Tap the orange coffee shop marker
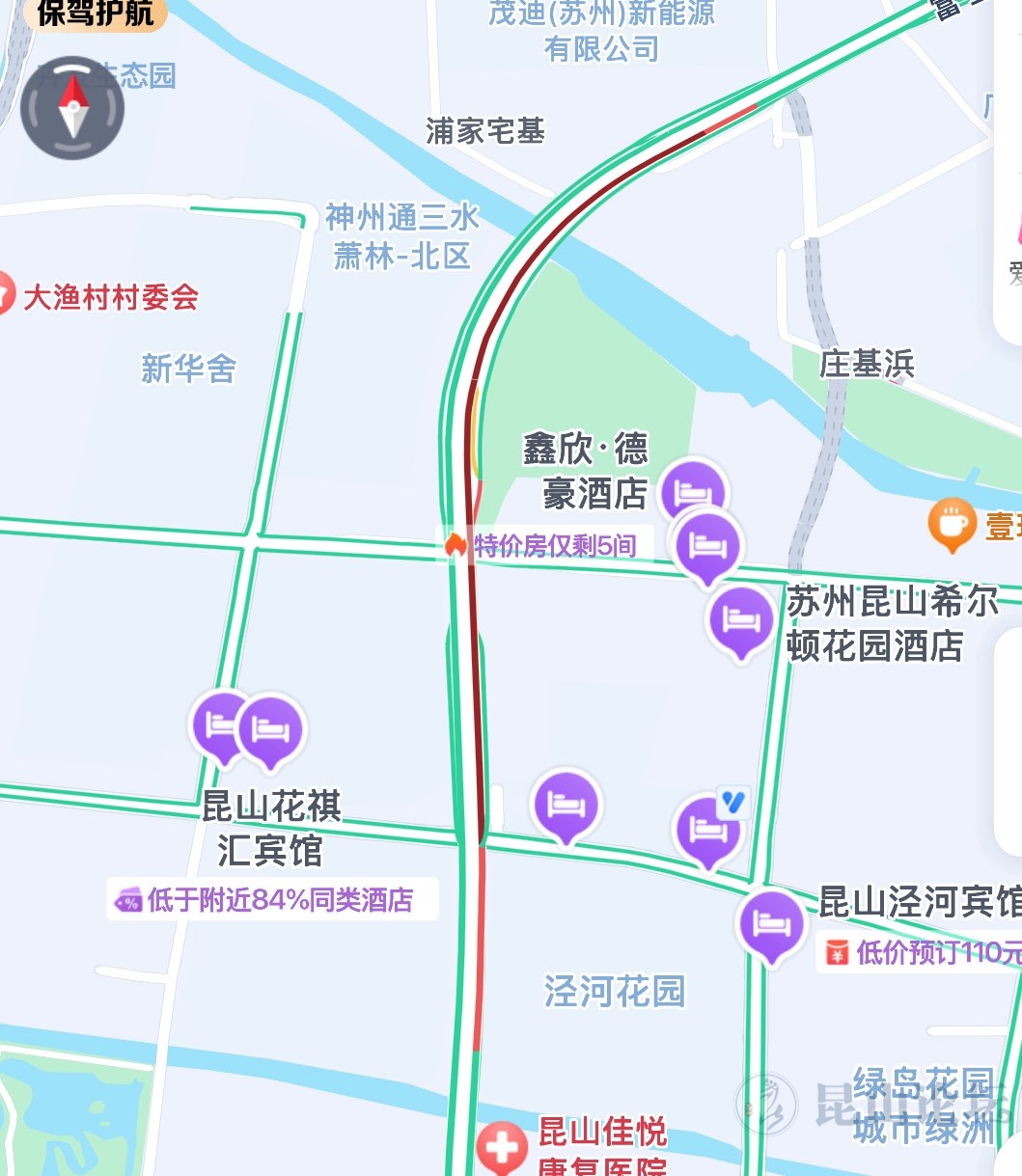The height and width of the screenshot is (1176, 1022). [952, 522]
